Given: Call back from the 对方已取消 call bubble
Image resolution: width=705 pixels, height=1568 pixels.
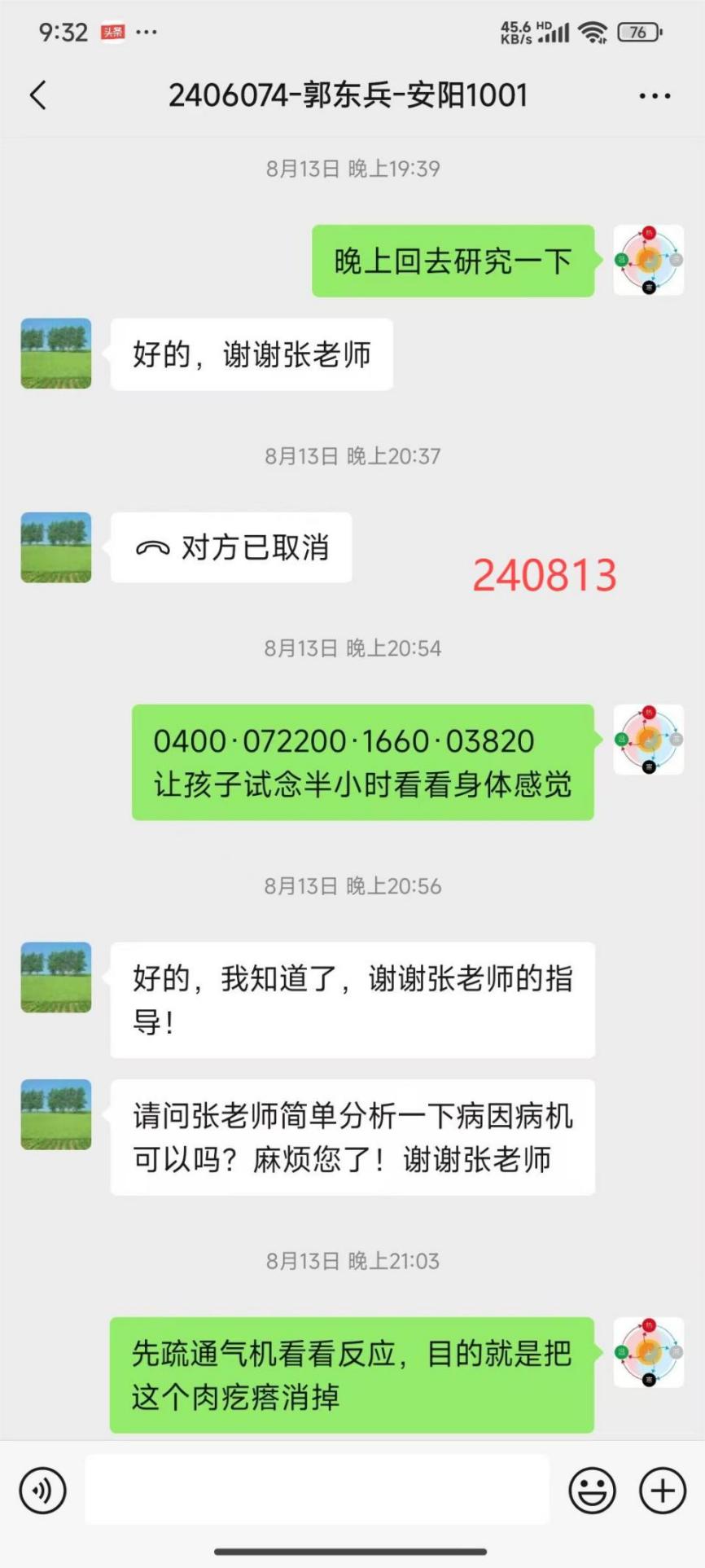Looking at the screenshot, I should click(x=231, y=547).
